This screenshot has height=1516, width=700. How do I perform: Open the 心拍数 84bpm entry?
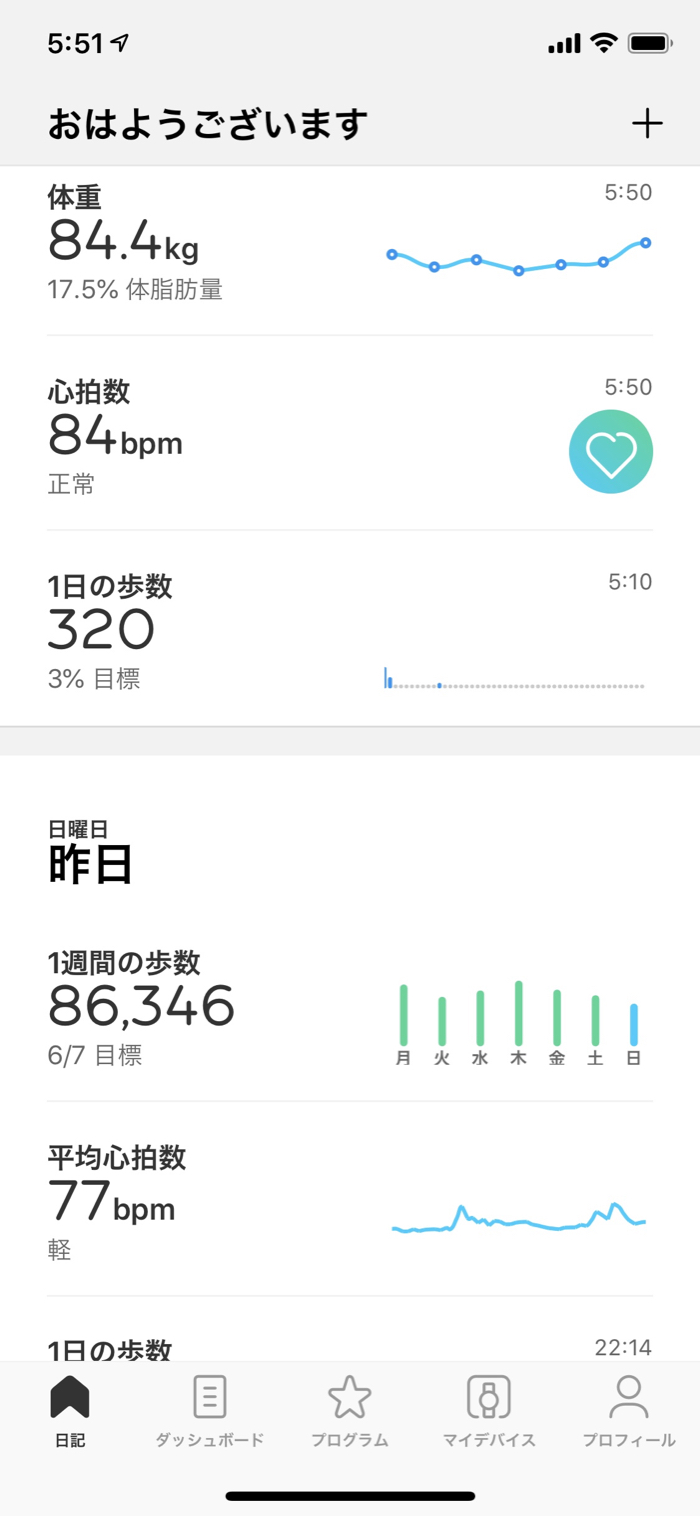coord(349,437)
